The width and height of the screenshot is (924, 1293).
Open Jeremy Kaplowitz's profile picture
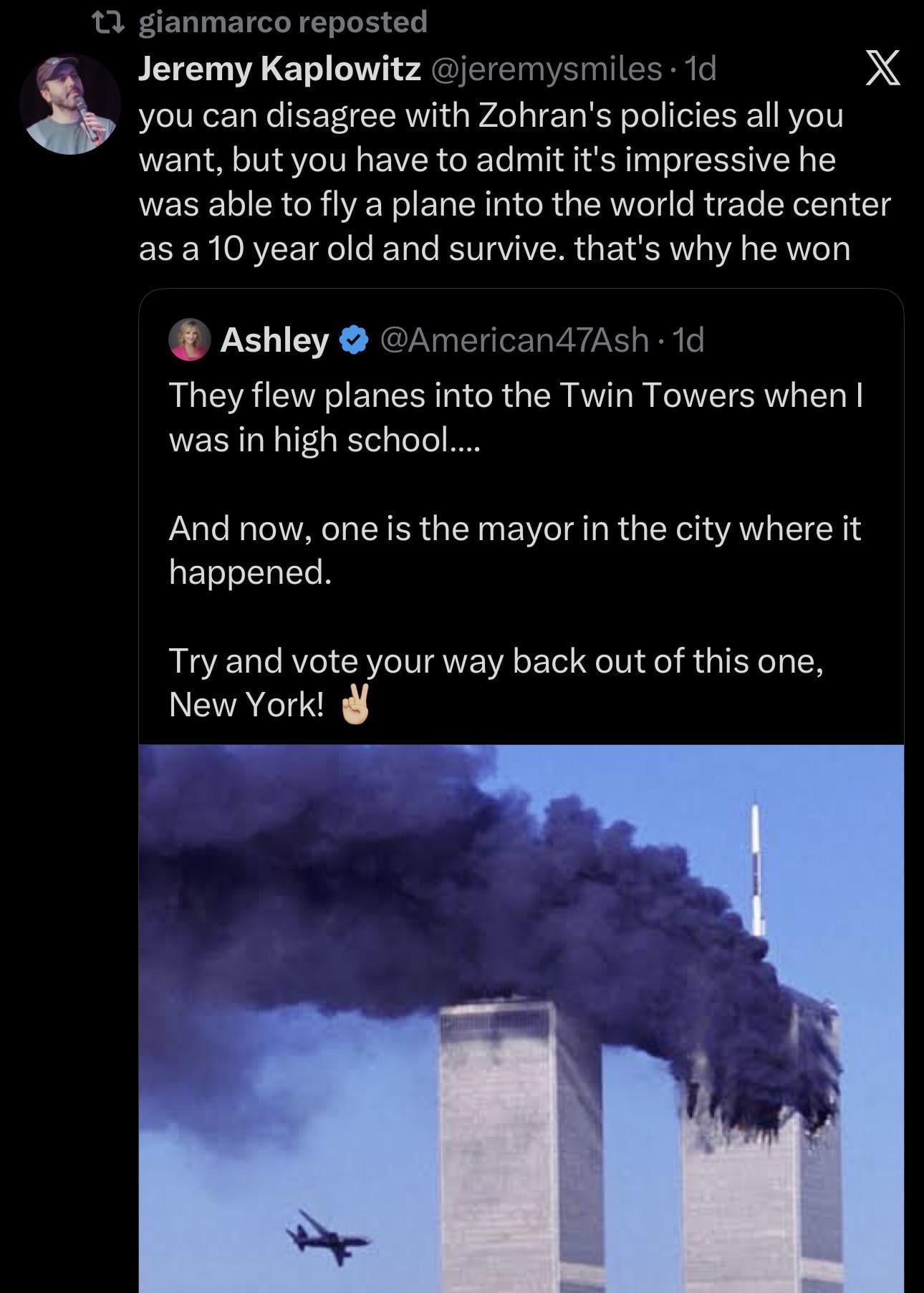pos(70,105)
